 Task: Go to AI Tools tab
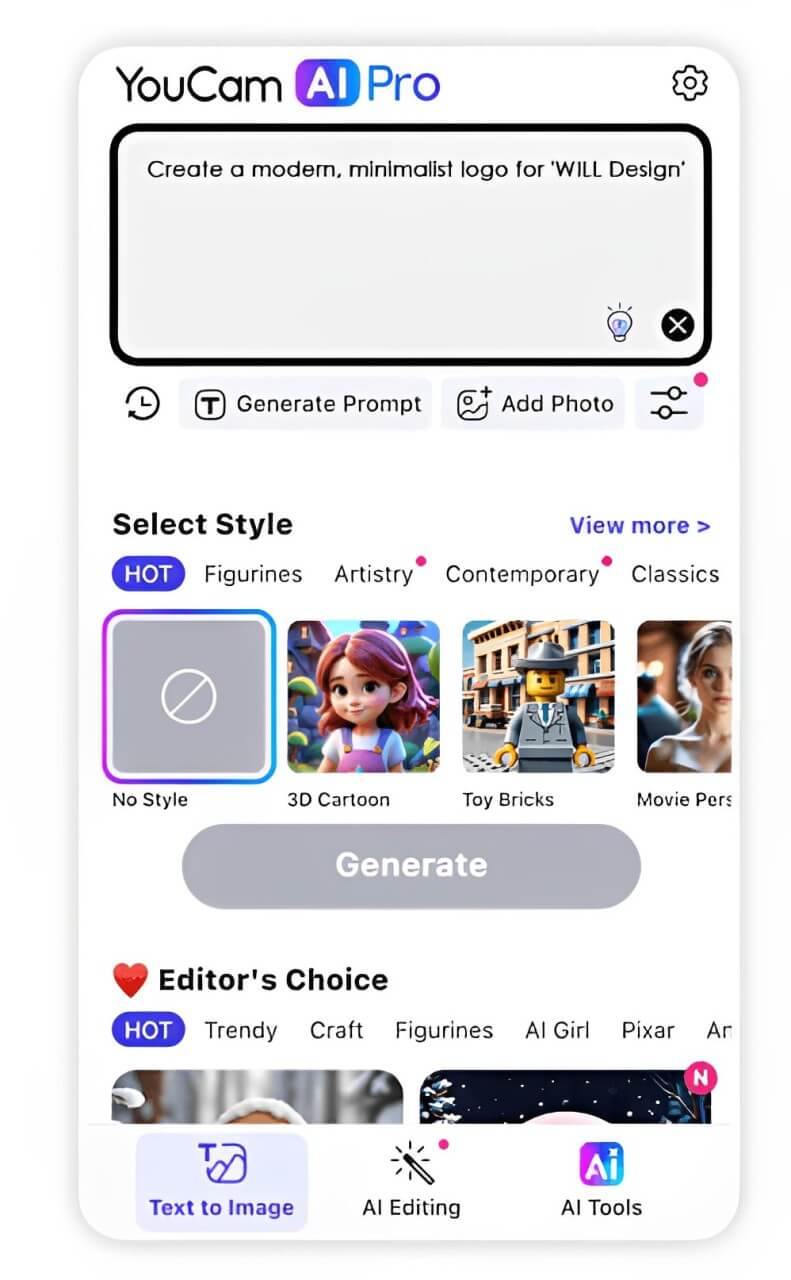coord(601,1182)
